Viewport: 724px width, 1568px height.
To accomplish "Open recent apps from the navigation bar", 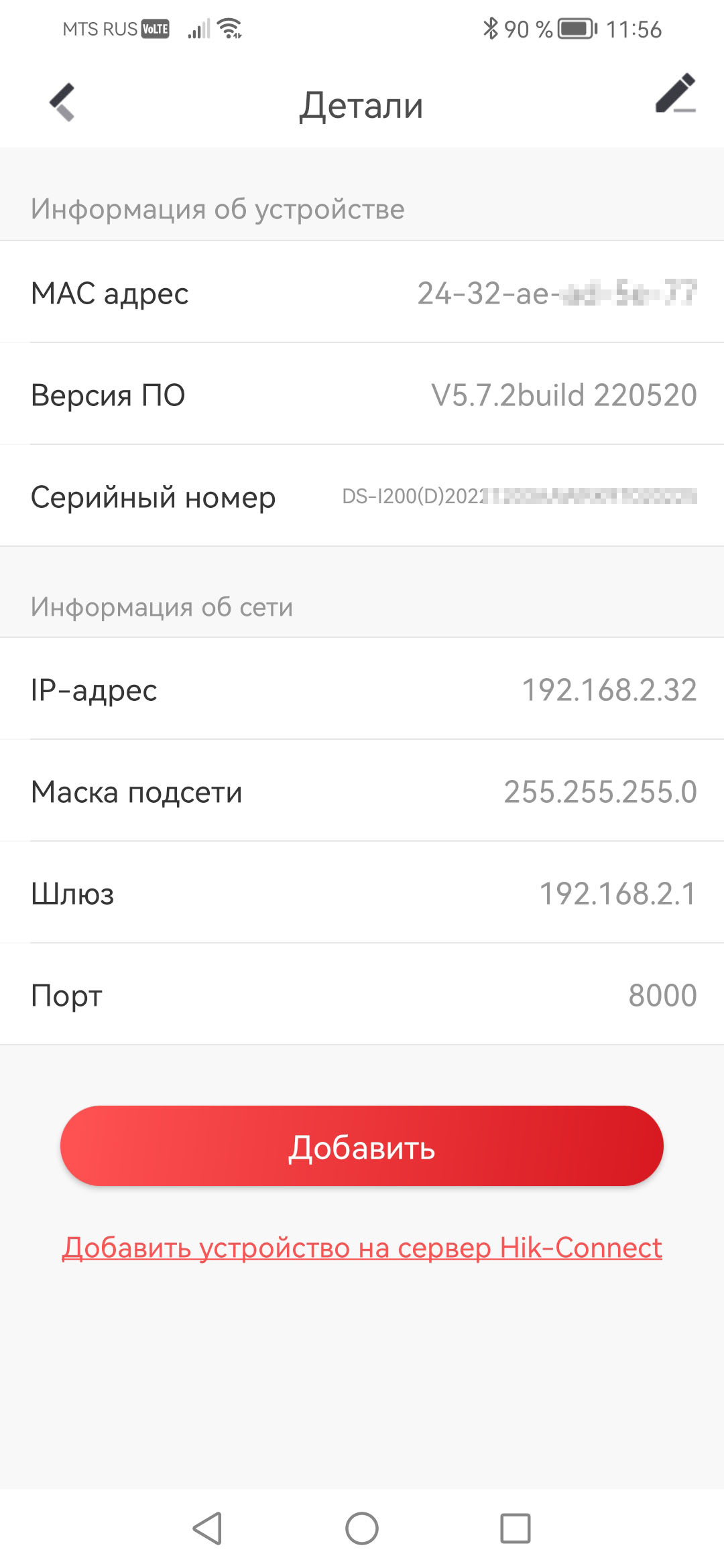I will [x=516, y=1528].
